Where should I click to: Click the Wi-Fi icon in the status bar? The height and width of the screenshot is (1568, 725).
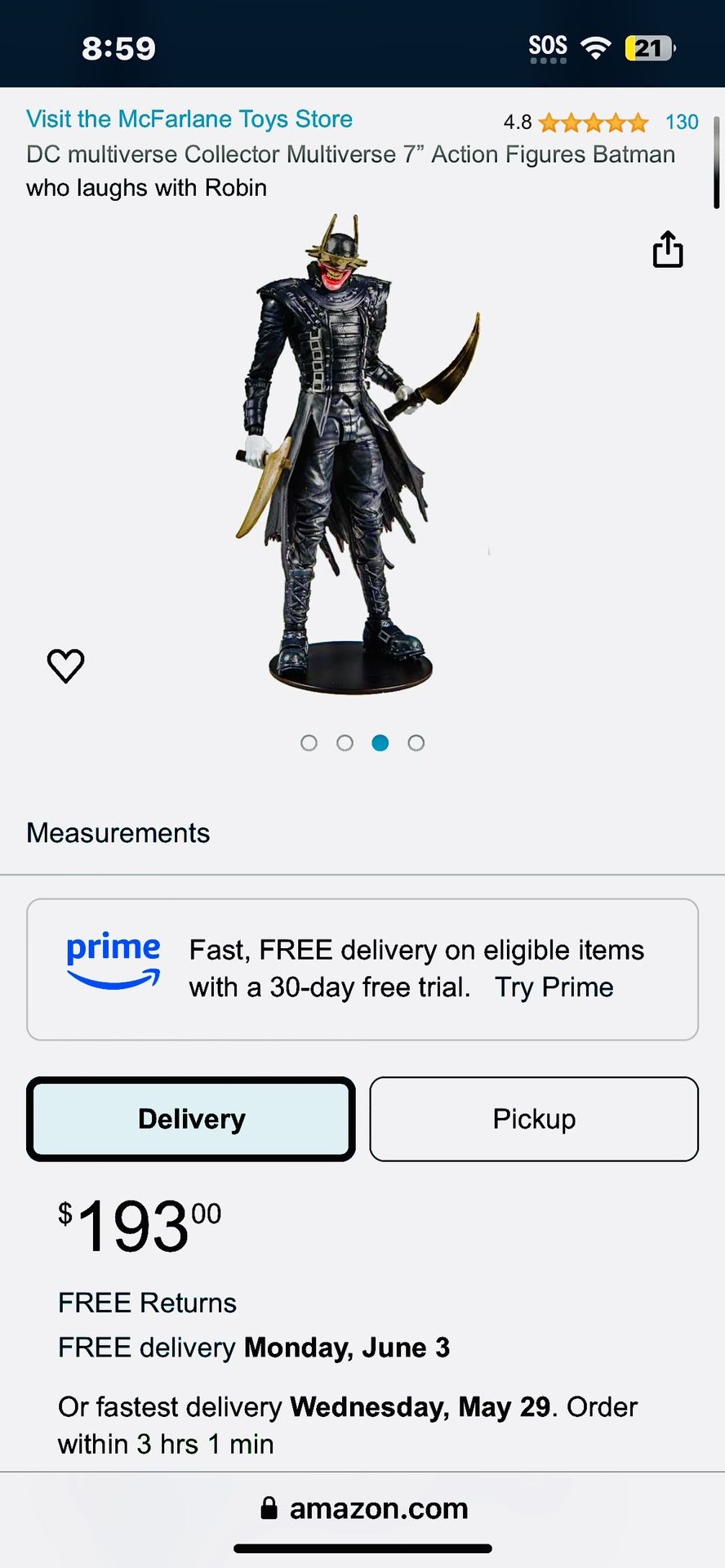[597, 47]
